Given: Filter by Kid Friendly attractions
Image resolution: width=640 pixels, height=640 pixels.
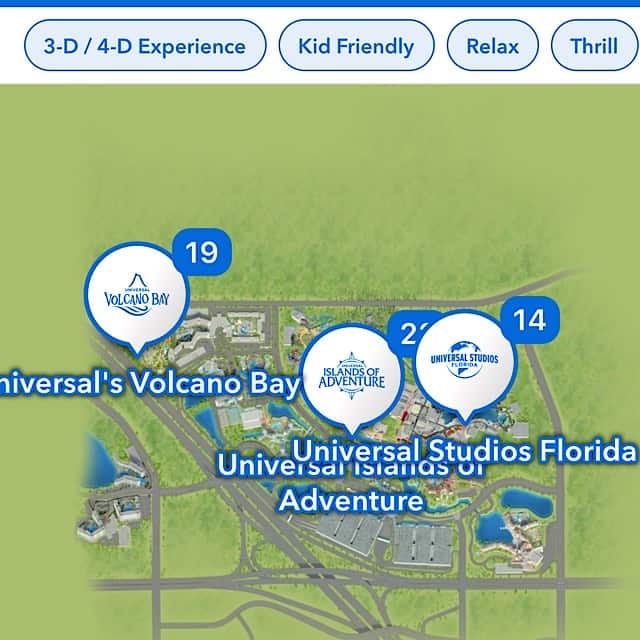Looking at the screenshot, I should tap(356, 46).
